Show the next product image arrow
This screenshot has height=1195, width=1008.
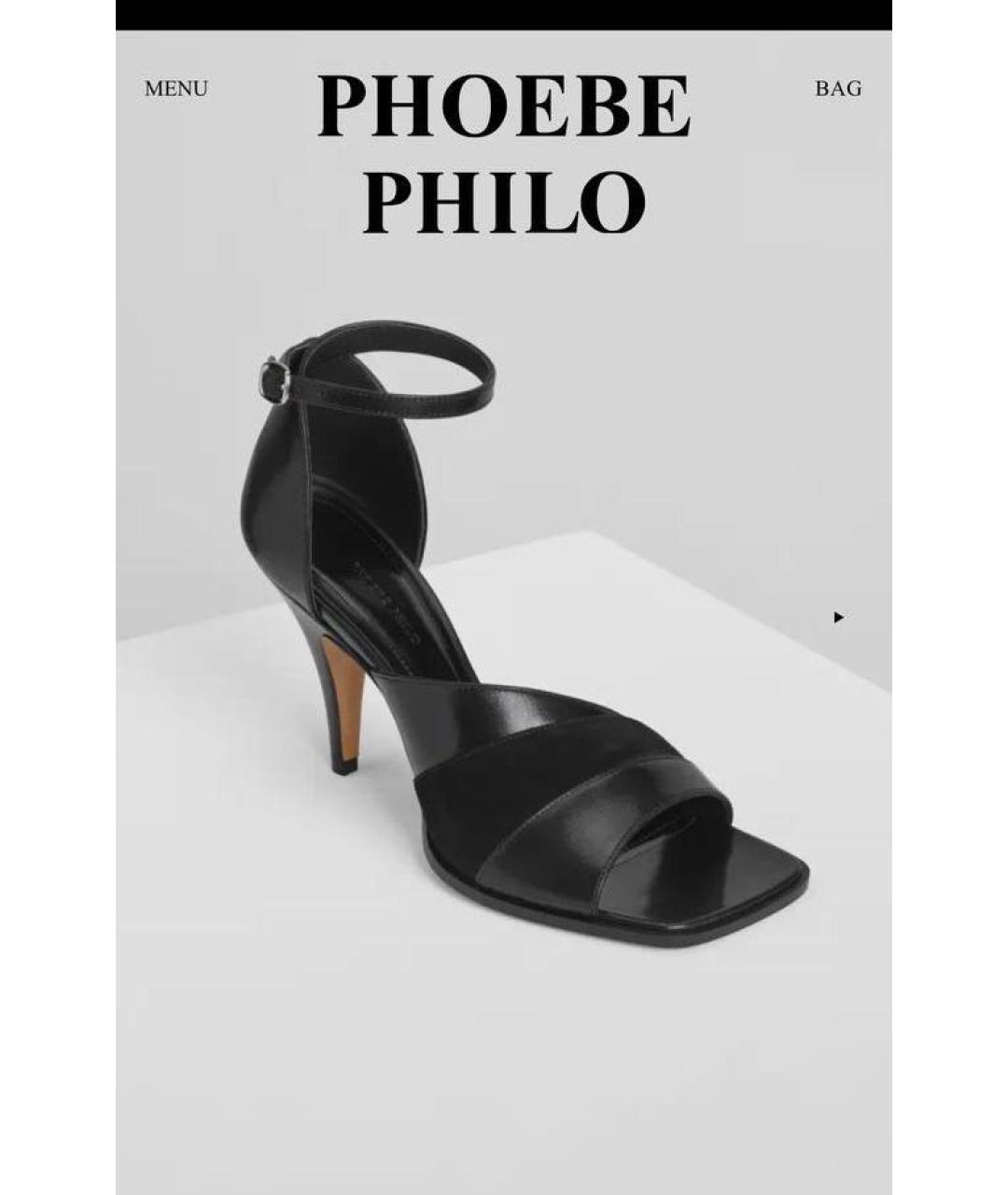coord(838,617)
